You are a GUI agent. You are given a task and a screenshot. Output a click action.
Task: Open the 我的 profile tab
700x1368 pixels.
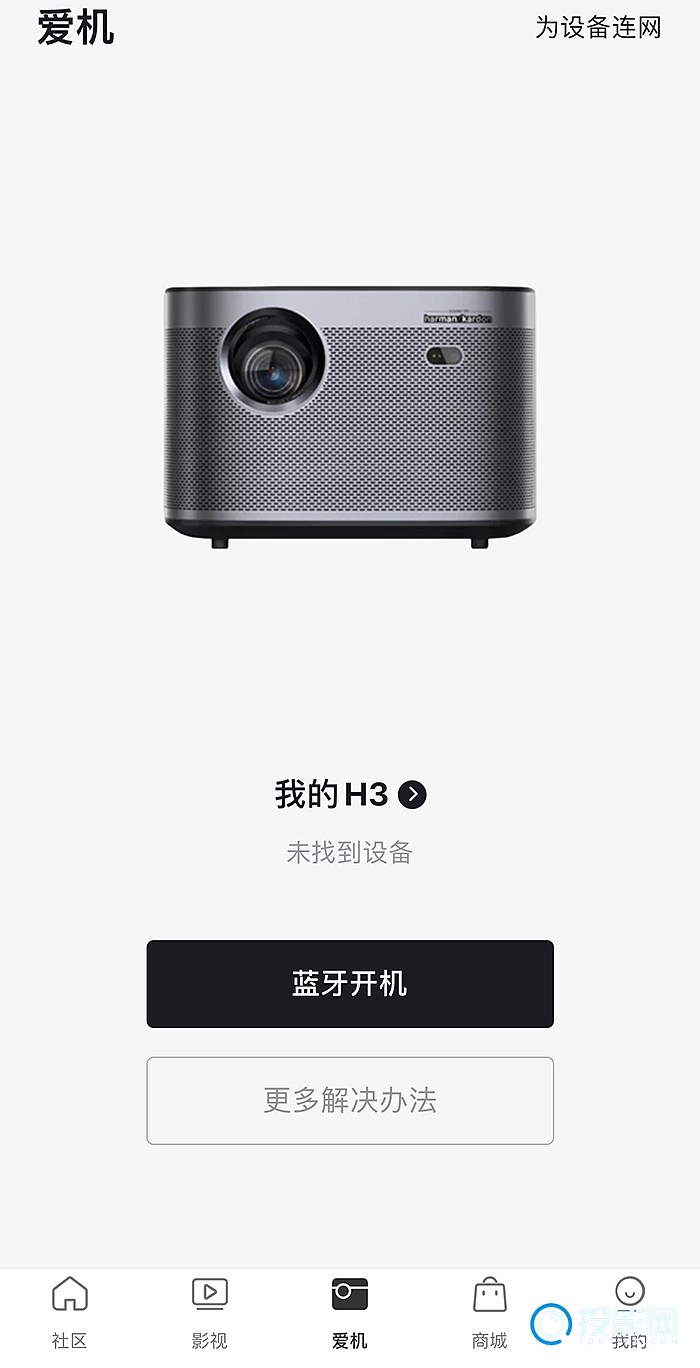pos(630,1313)
